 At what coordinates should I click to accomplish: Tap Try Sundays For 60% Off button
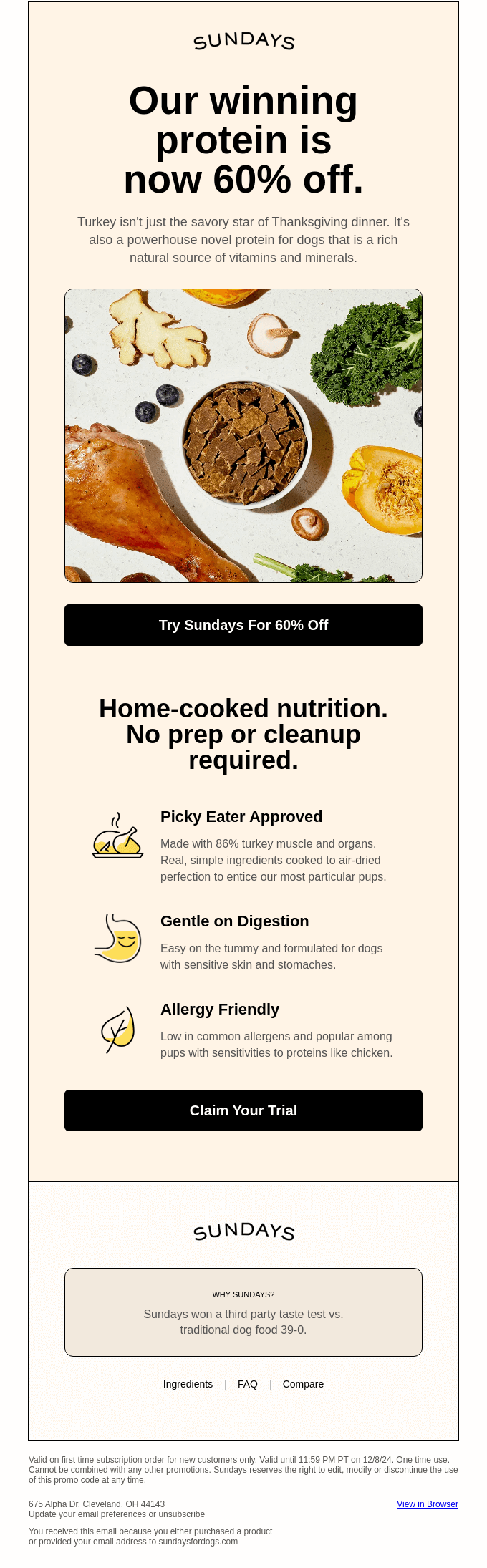coord(243,625)
